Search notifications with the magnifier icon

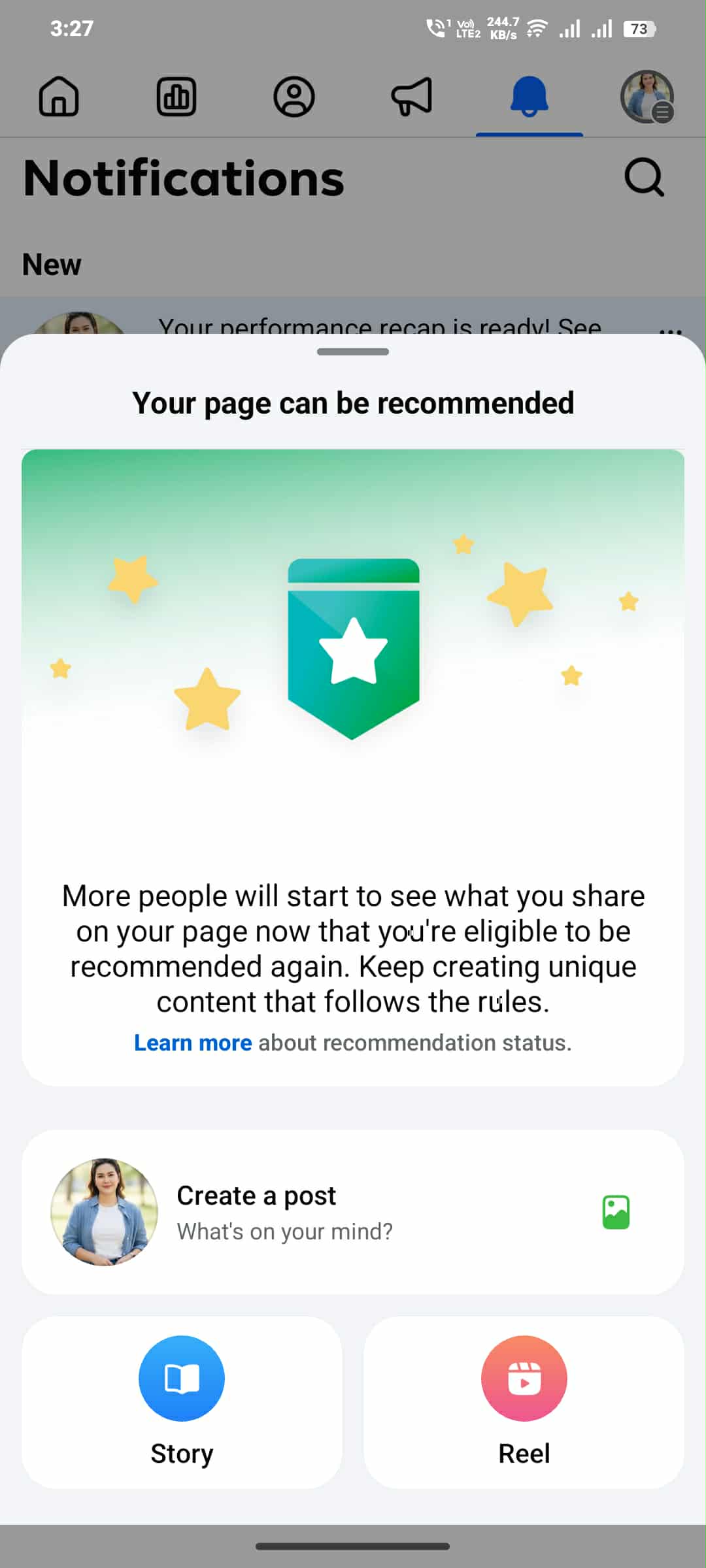(x=644, y=177)
